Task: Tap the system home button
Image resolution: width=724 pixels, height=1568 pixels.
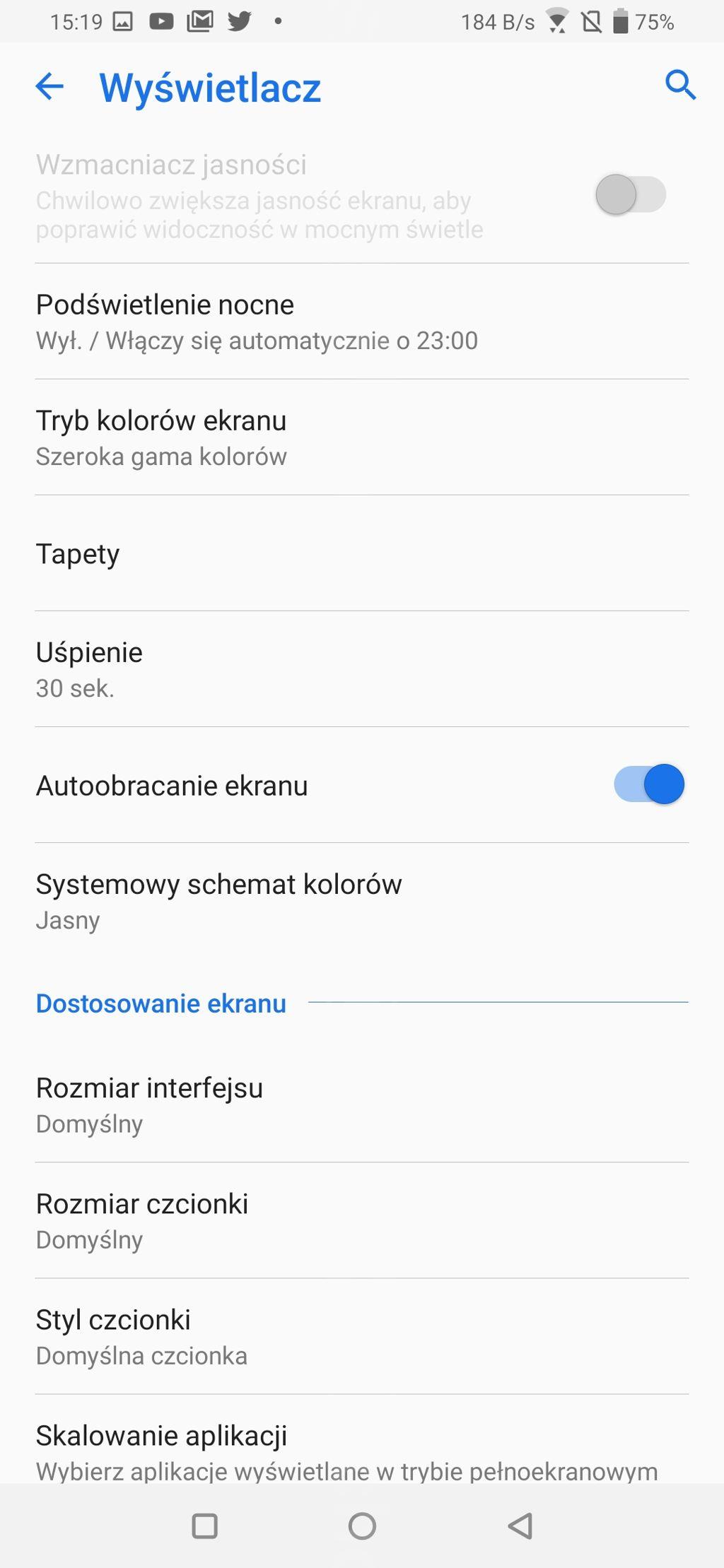Action: 362,1526
